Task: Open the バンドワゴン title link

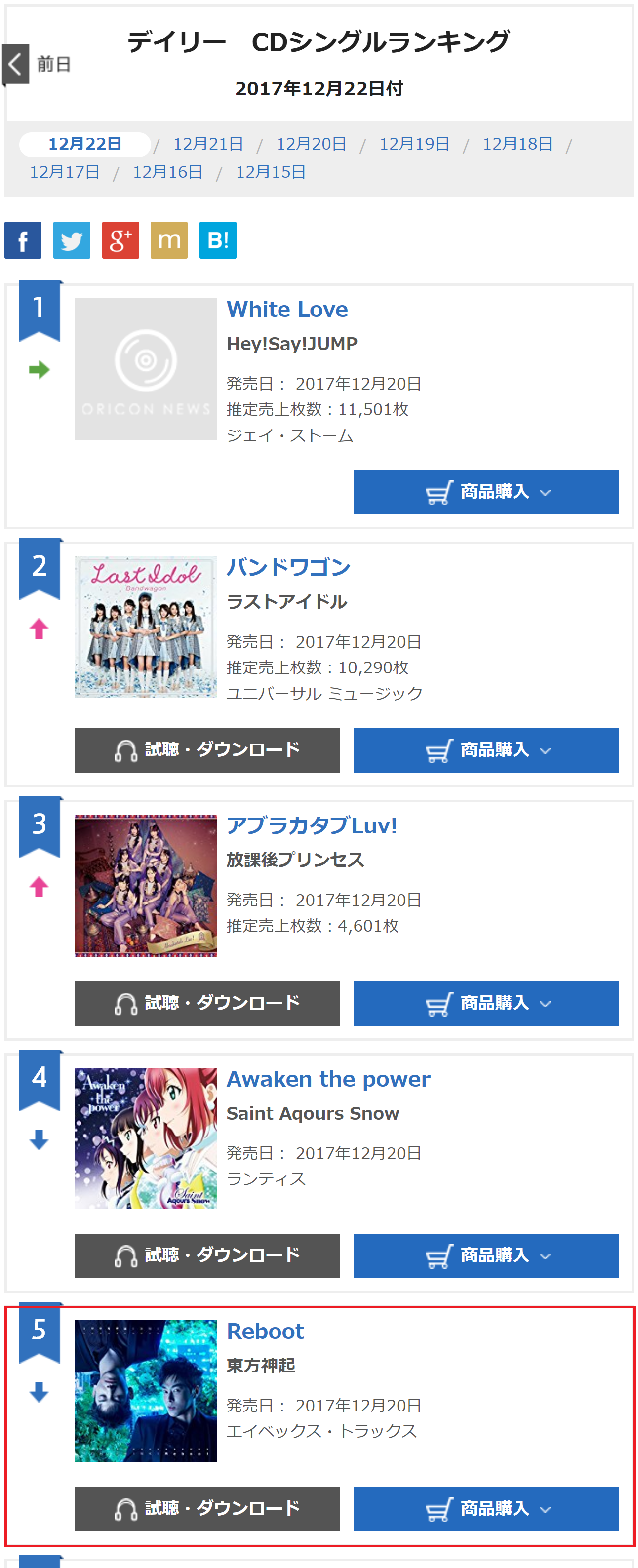Action: click(x=288, y=567)
